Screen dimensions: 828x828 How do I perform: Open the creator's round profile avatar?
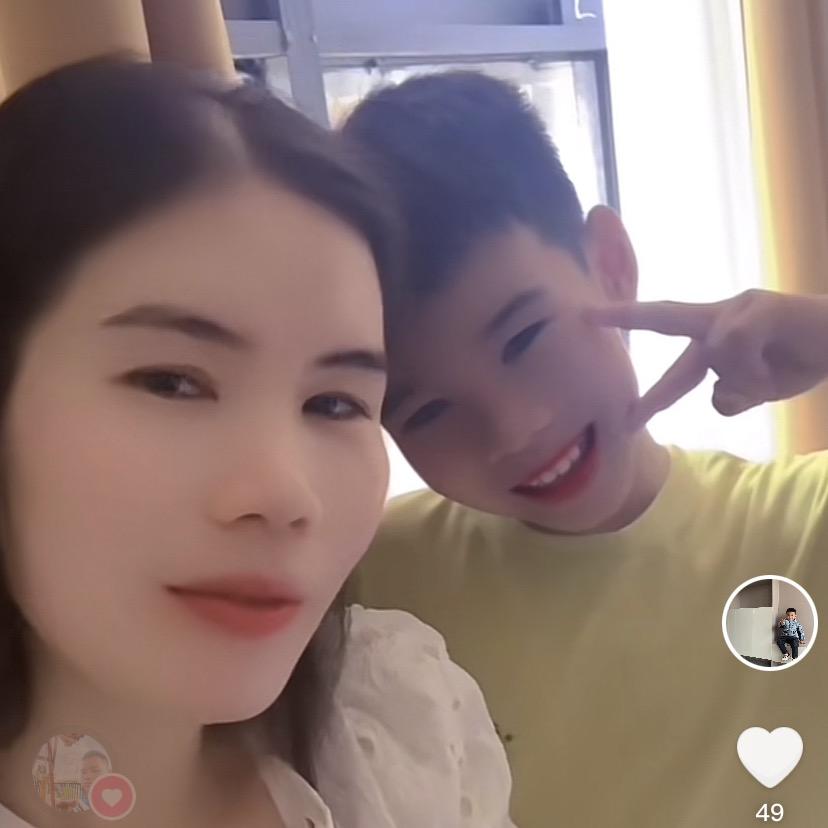point(769,623)
